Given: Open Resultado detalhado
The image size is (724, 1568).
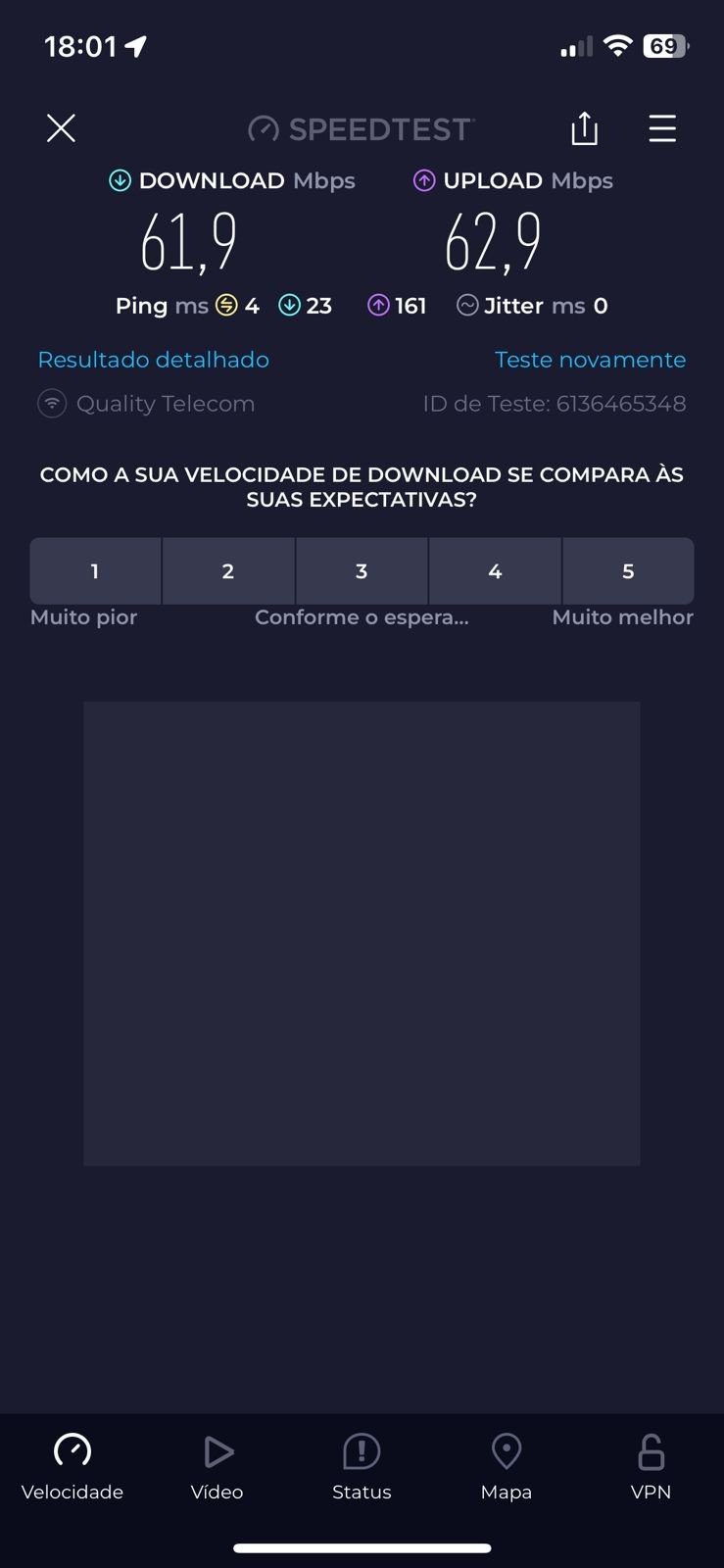Looking at the screenshot, I should [x=153, y=360].
